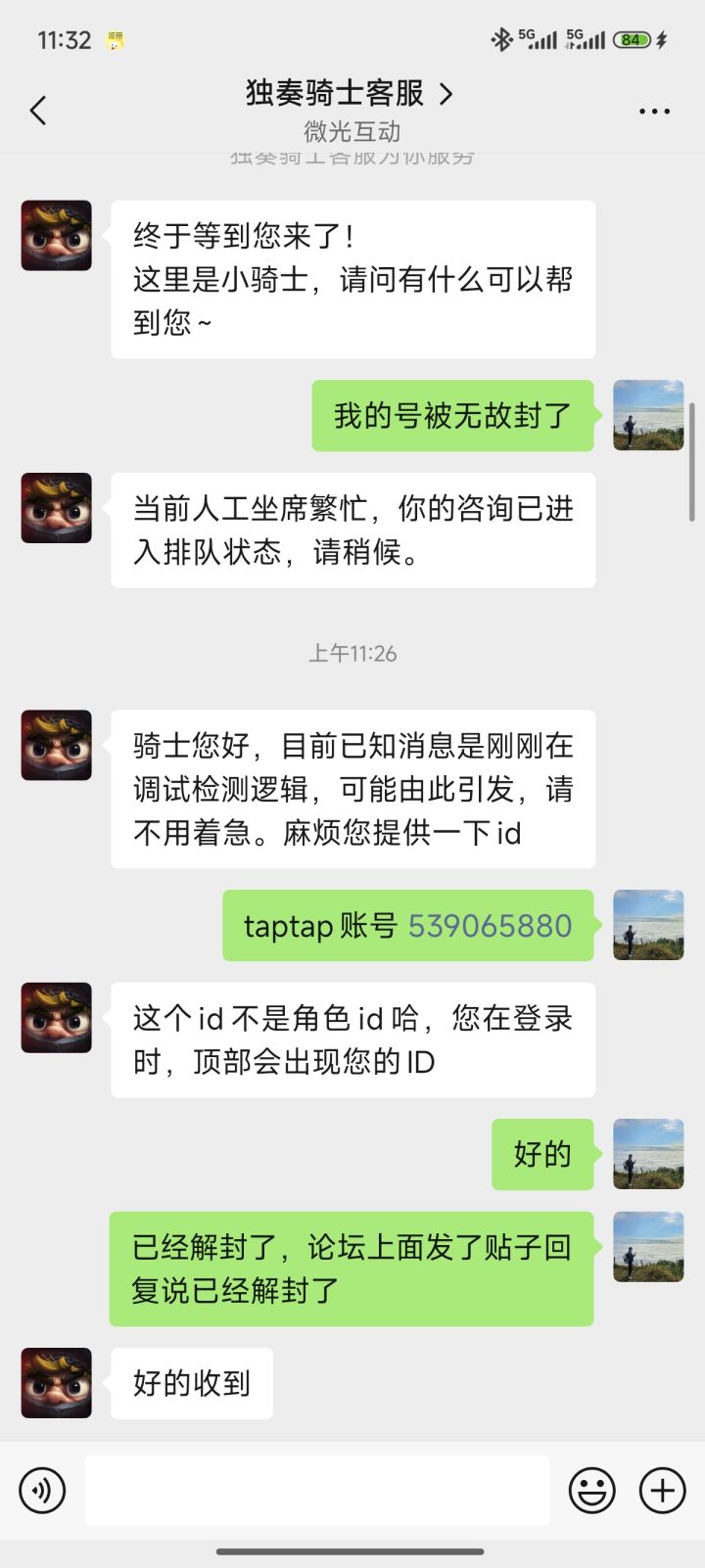Tap the back arrow to exit the chat
705x1568 pixels.
pos(38,111)
